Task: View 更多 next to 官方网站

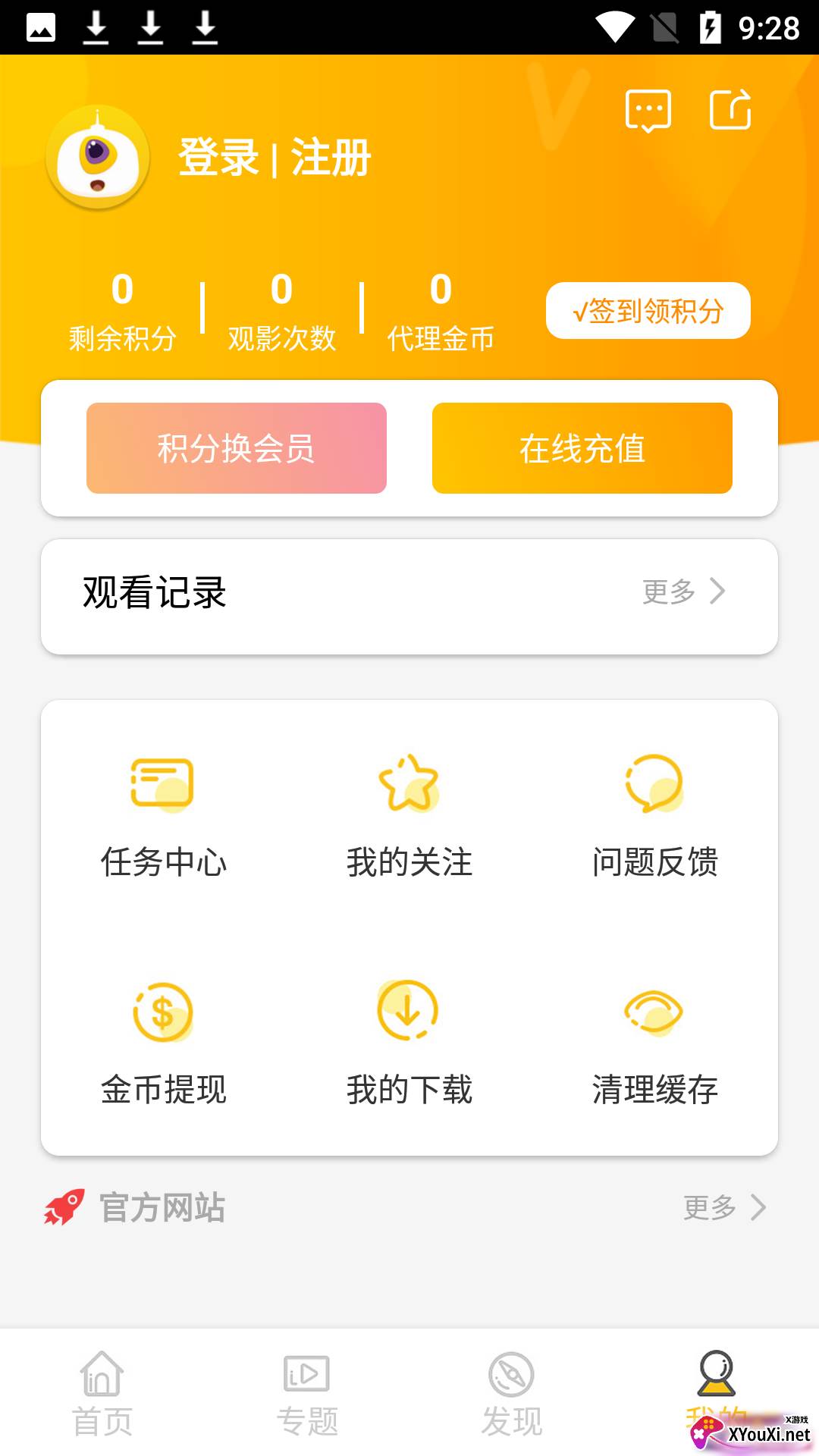Action: point(724,1207)
